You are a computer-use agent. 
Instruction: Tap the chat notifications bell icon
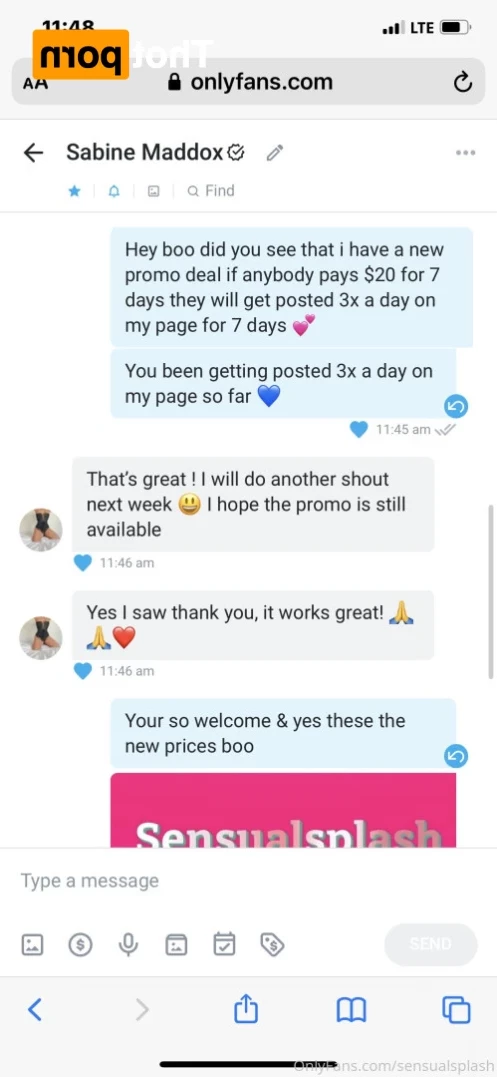[x=114, y=191]
